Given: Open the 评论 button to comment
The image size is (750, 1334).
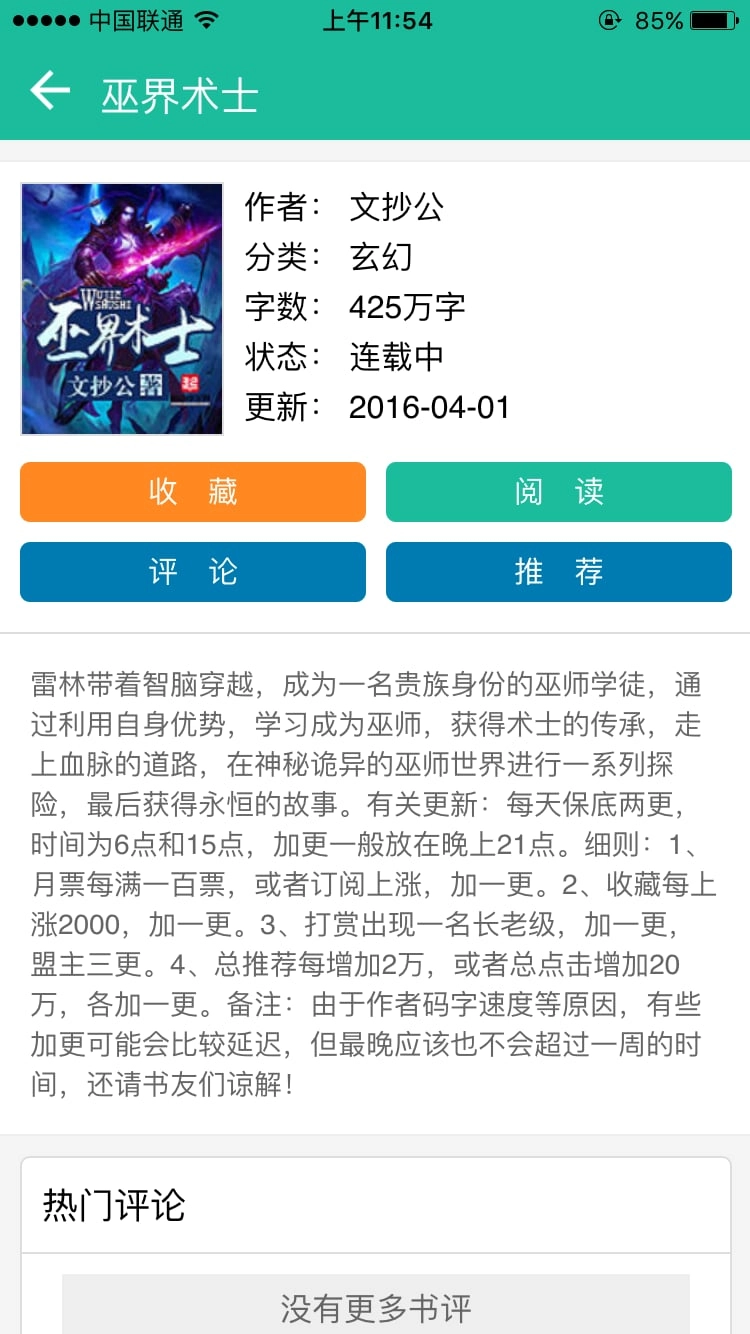Looking at the screenshot, I should click(x=193, y=572).
